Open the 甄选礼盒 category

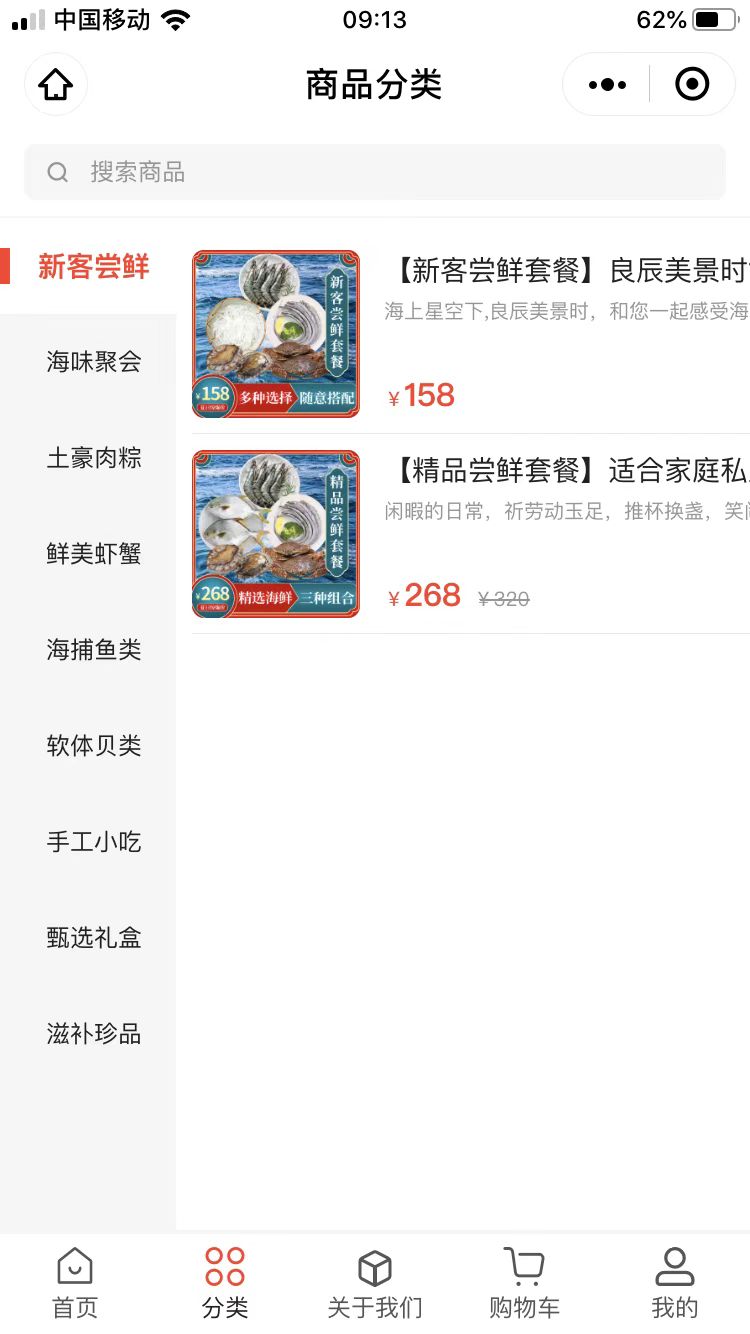(93, 938)
